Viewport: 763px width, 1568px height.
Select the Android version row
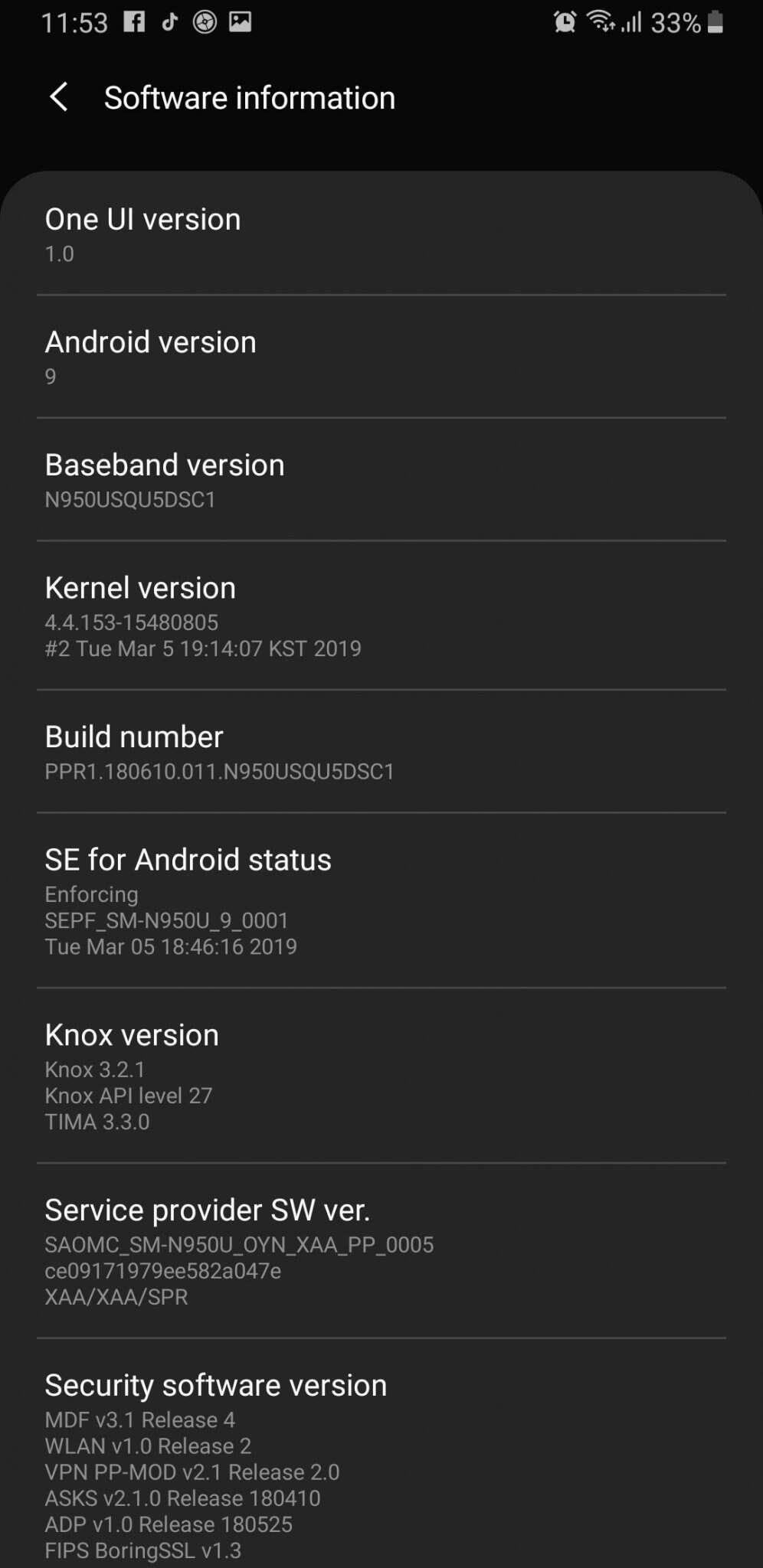tap(381, 358)
